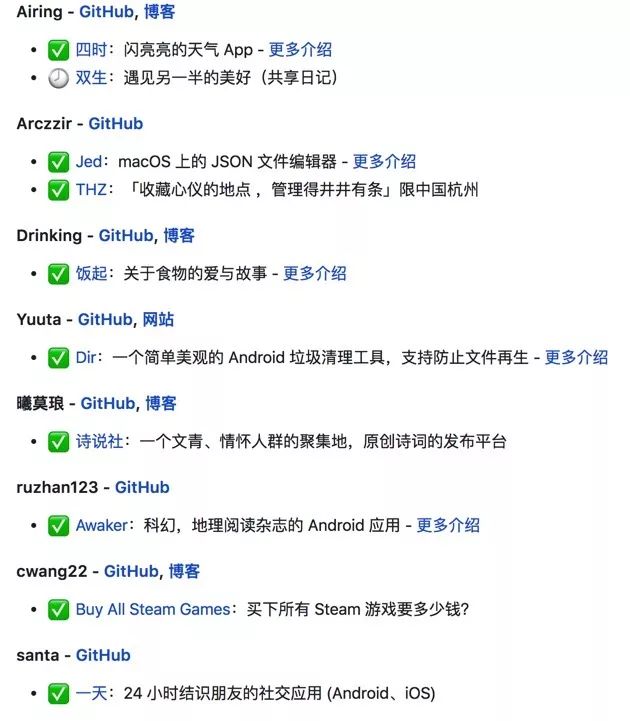Open the 诗说社 project link
The width and height of the screenshot is (630, 721).
[x=99, y=441]
